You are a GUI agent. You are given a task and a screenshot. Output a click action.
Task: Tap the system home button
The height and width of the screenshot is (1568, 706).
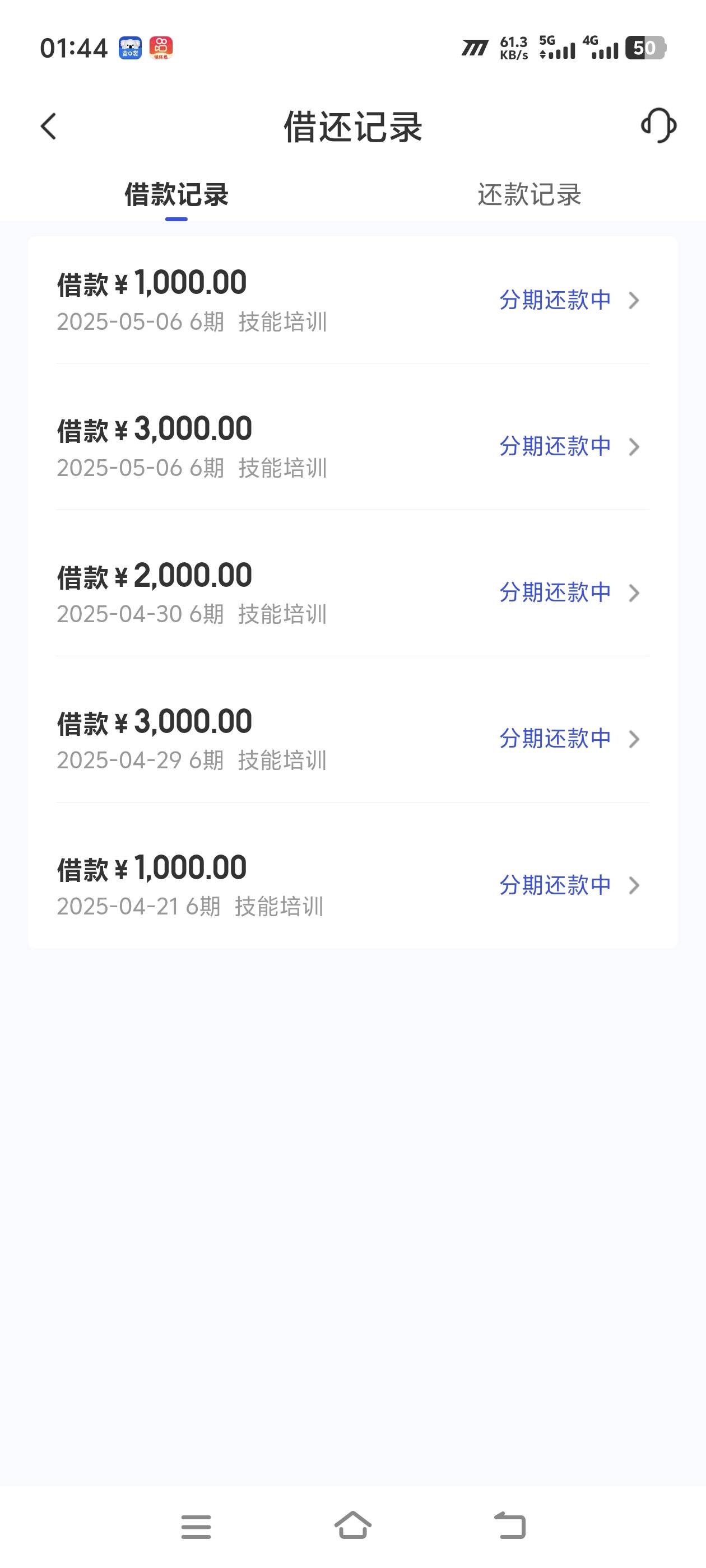pos(352,1526)
